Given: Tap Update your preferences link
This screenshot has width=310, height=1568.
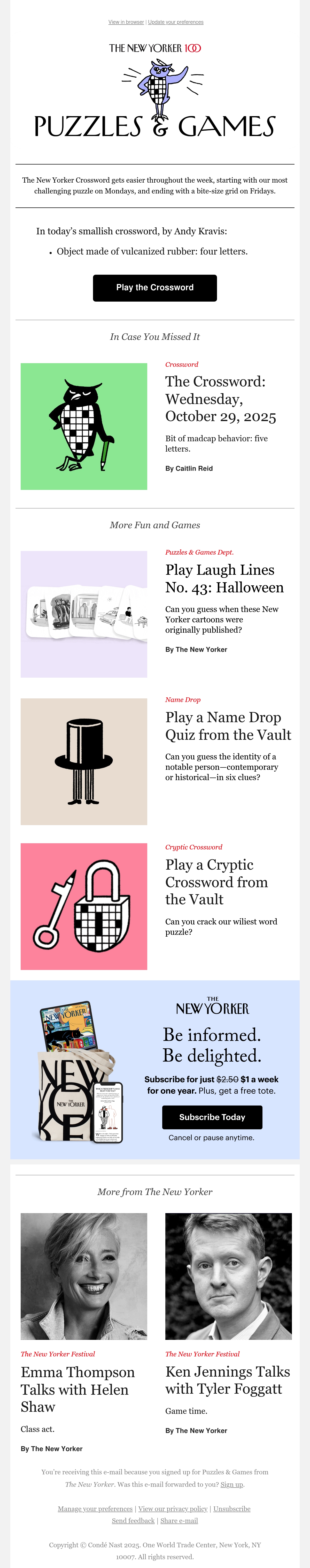Looking at the screenshot, I should pos(176,22).
